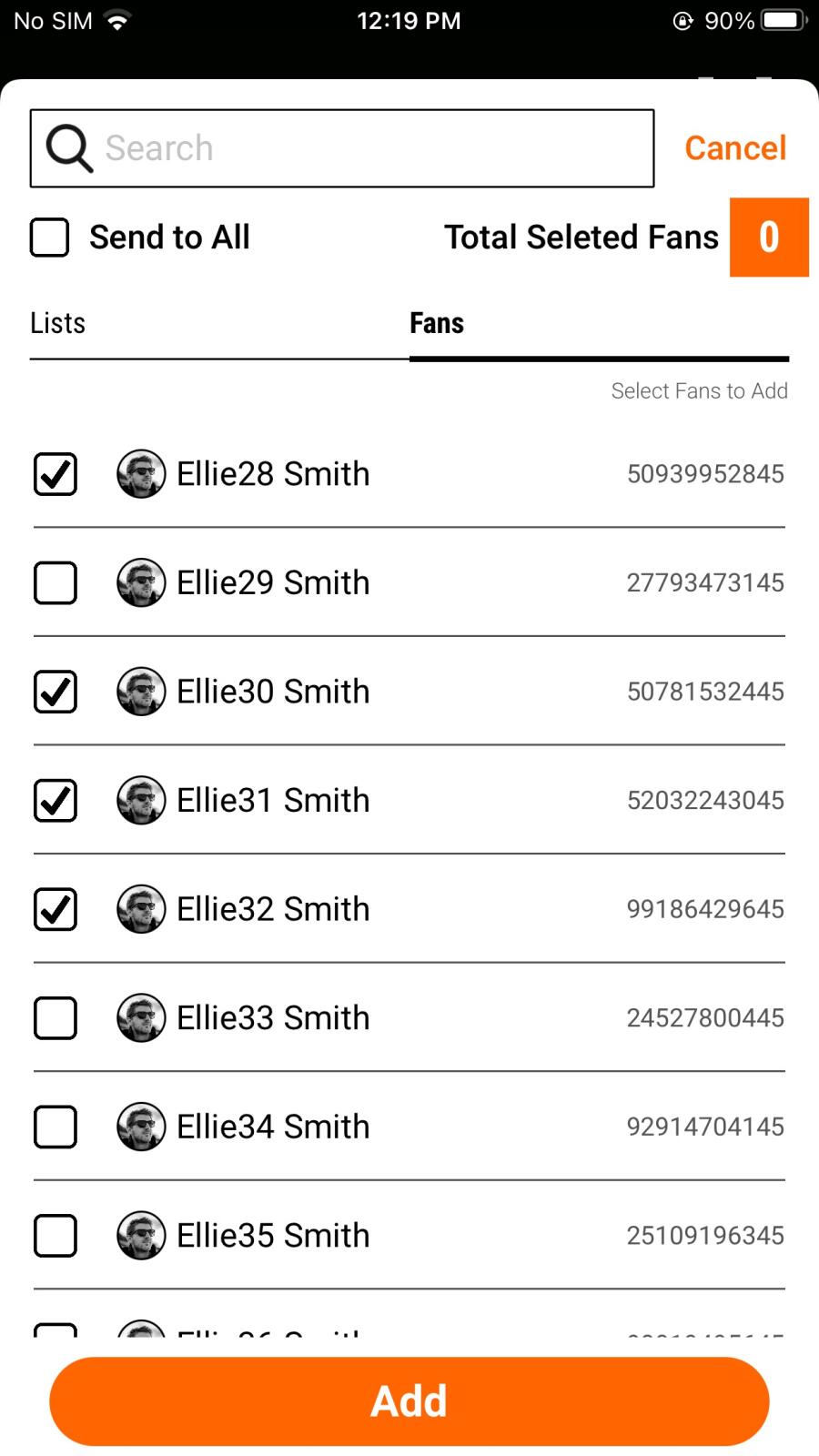Tick the checkbox for Ellie33 Smith

coord(56,1018)
